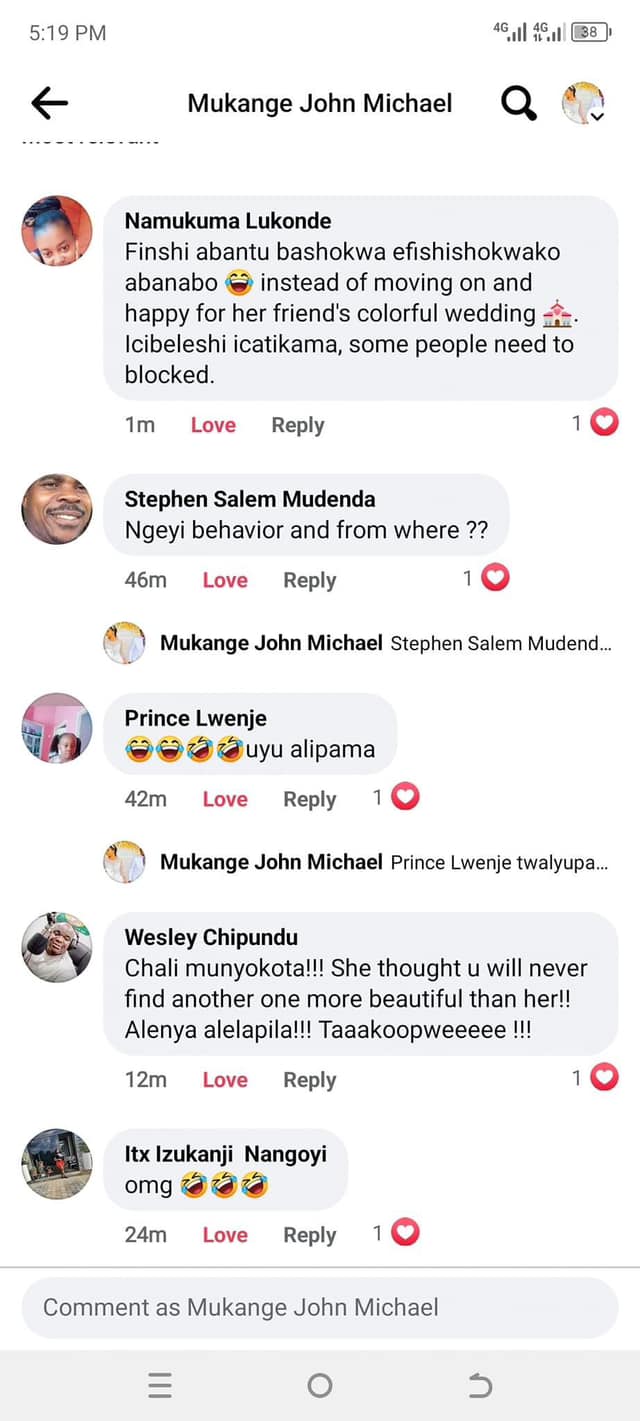The width and height of the screenshot is (640, 1421).
Task: Open the reply under Prince Lwenje's comment
Action: 385,862
